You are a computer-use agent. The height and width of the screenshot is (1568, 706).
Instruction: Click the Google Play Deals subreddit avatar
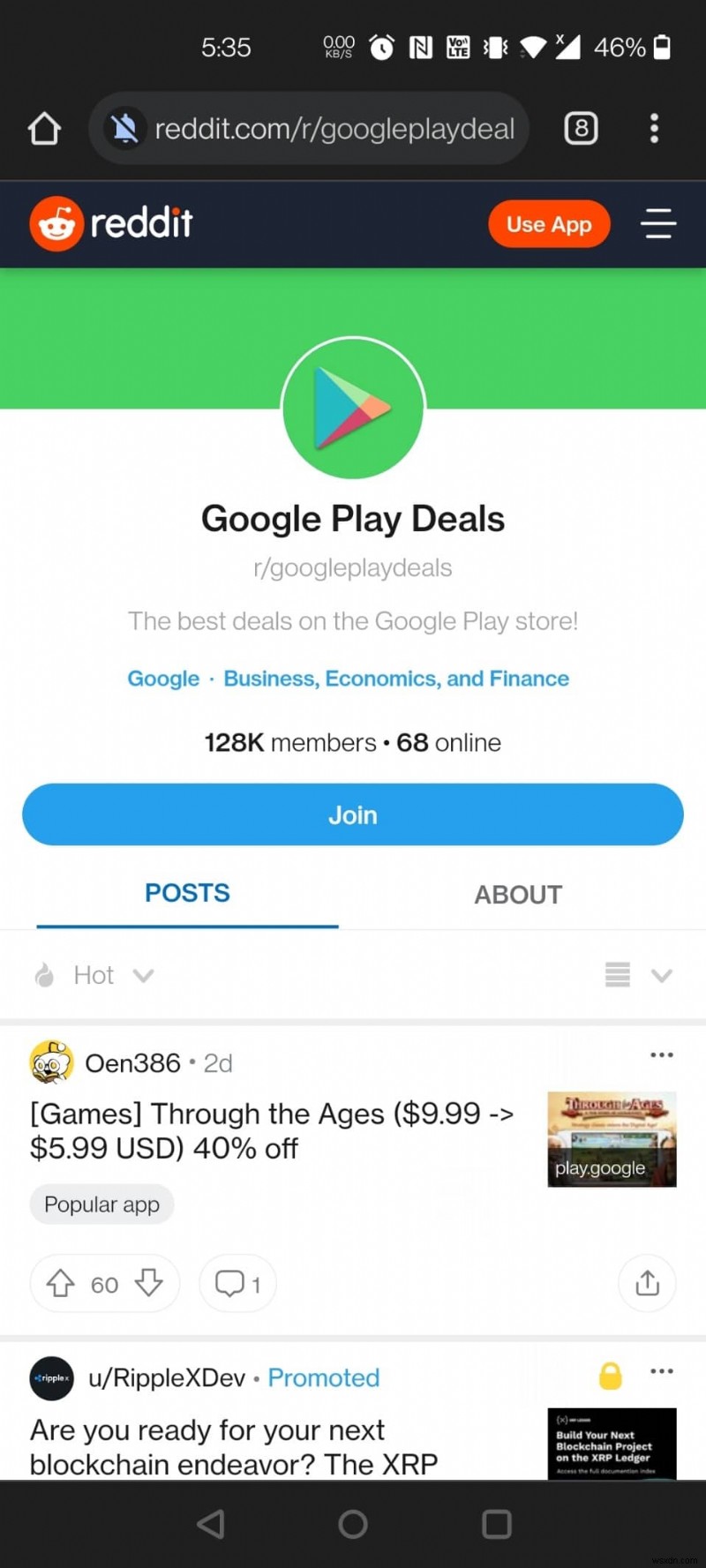(353, 407)
